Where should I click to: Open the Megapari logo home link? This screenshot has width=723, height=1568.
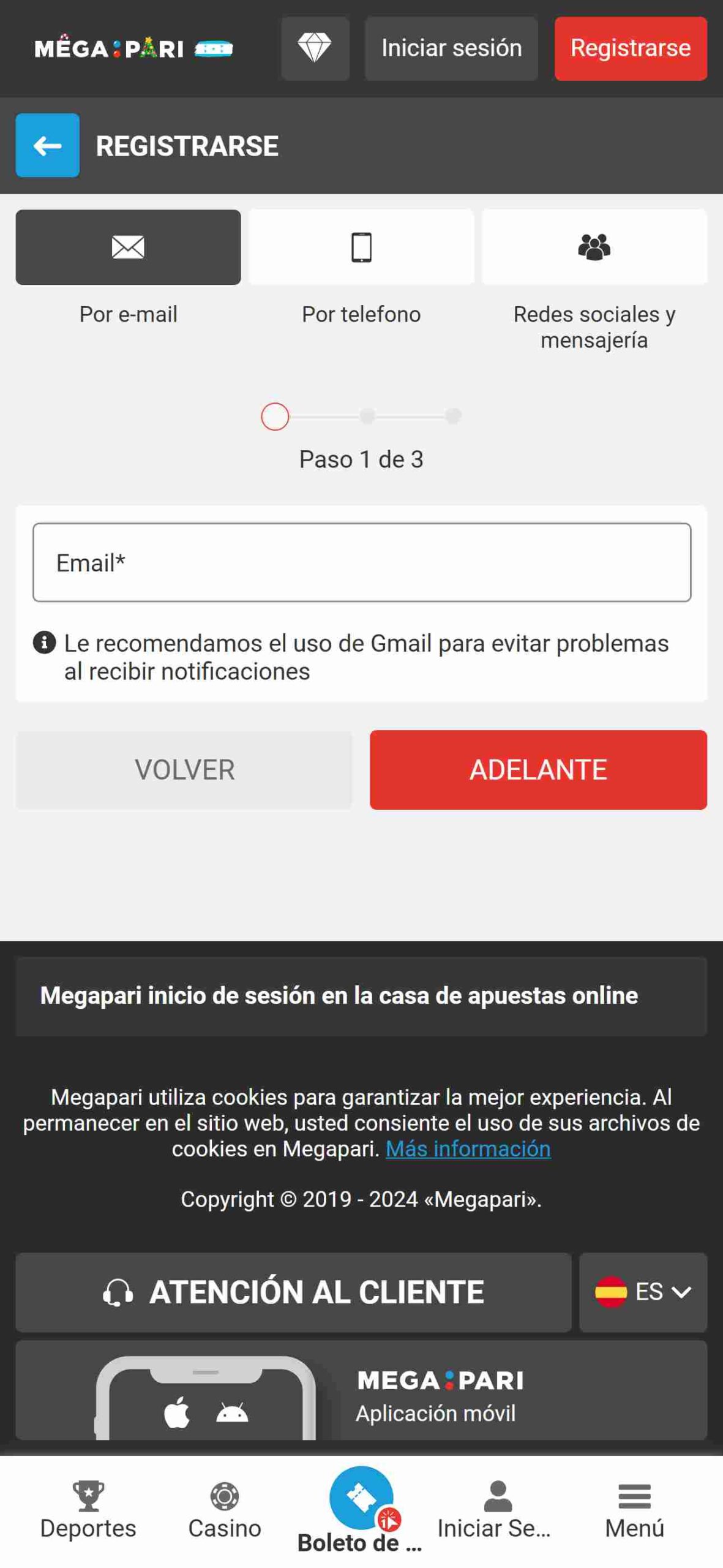(109, 48)
